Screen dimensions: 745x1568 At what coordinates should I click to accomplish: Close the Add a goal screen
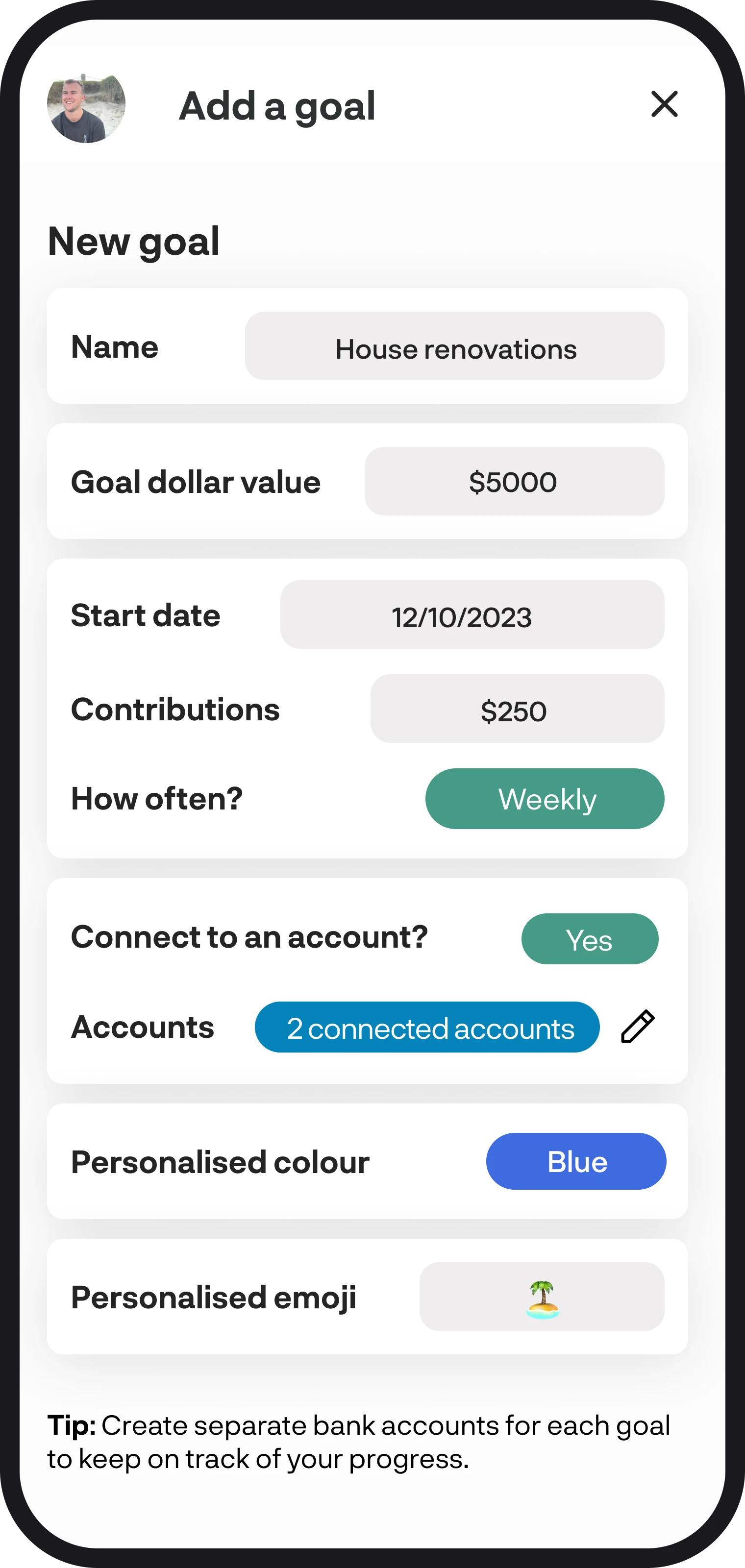664,104
